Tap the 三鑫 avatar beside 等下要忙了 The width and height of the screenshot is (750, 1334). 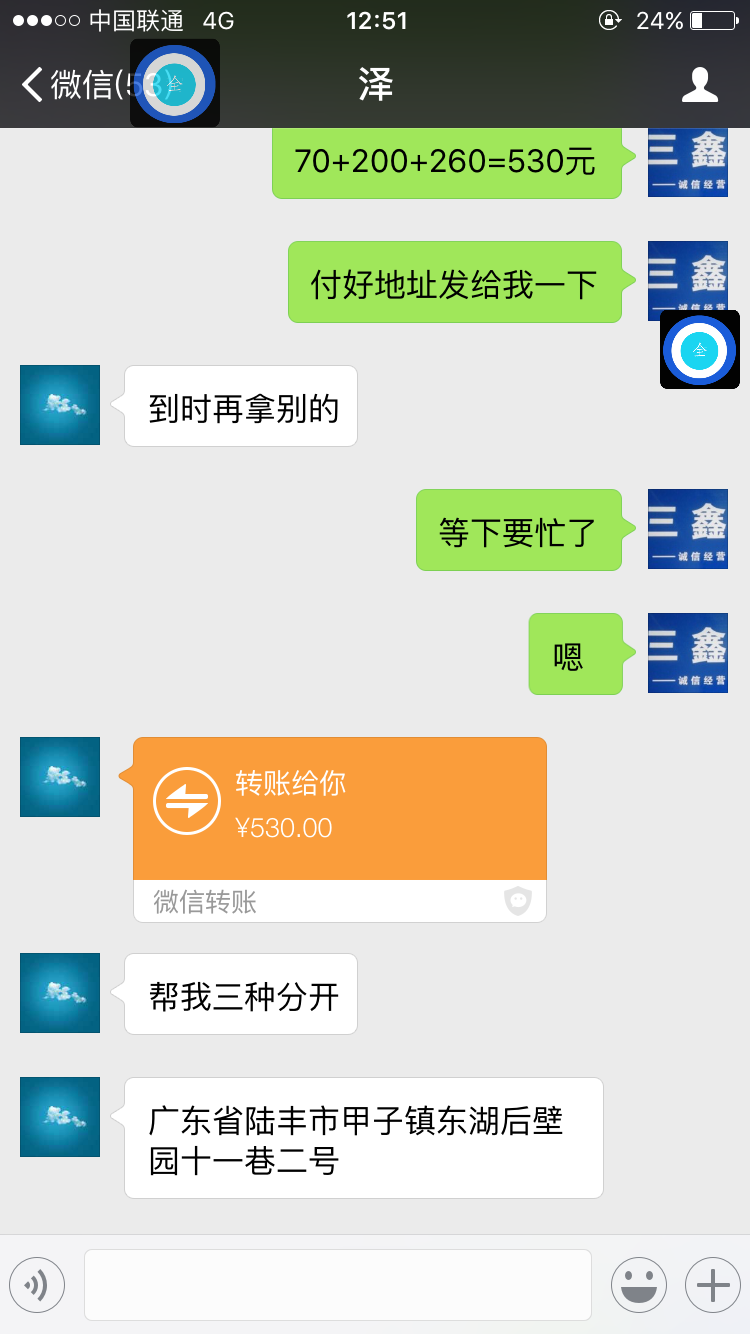687,529
